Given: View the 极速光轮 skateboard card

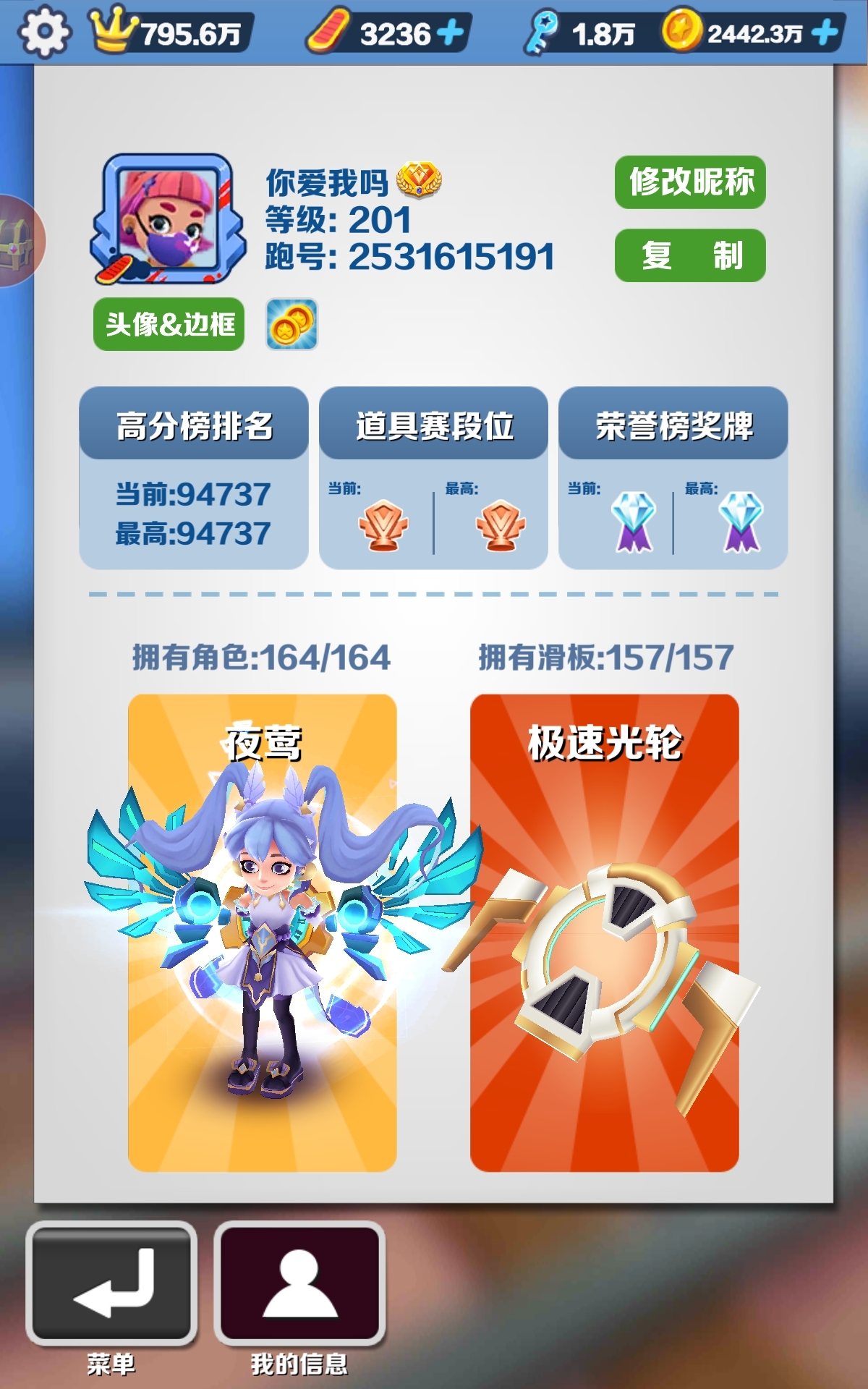Looking at the screenshot, I should point(605,933).
